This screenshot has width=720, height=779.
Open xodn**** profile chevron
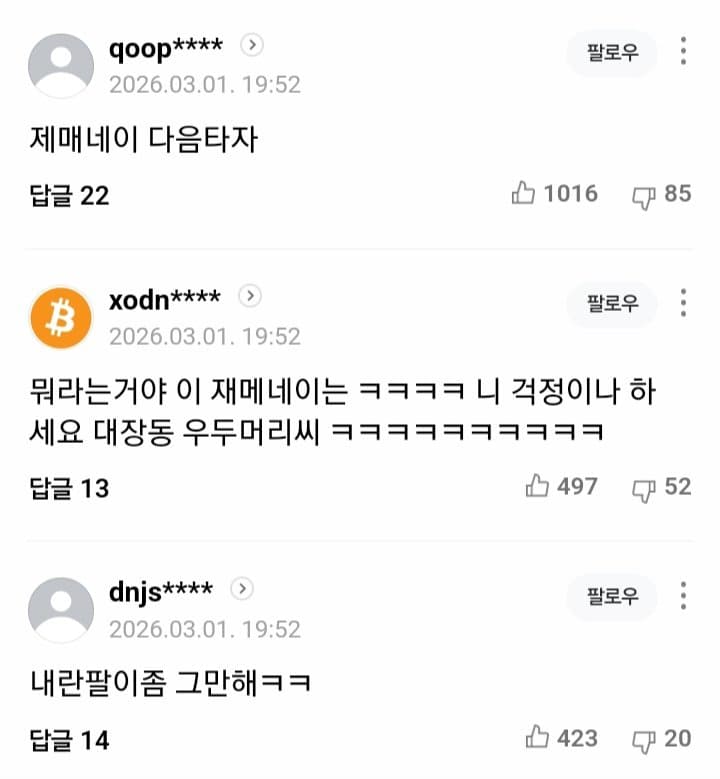pos(251,296)
